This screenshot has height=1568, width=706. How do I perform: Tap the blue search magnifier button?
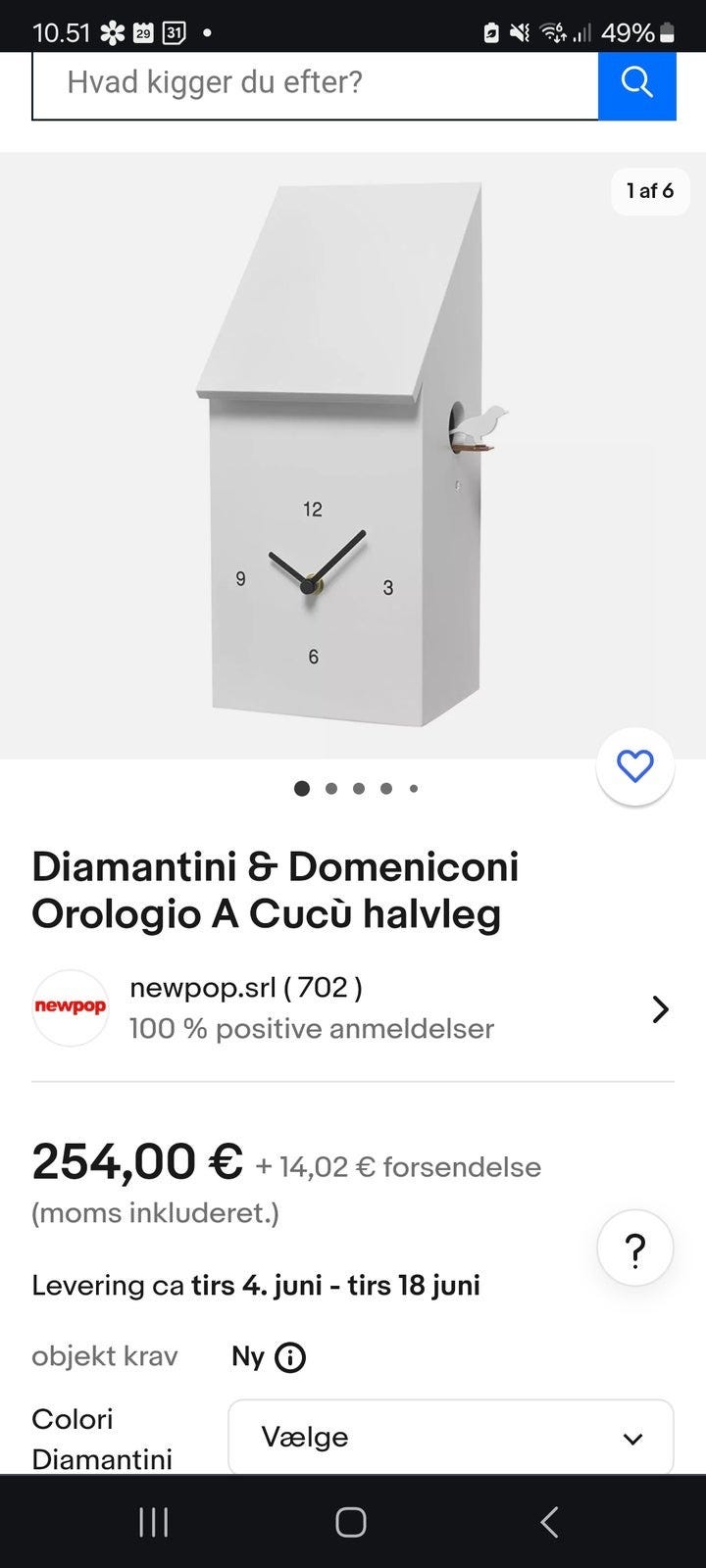(x=637, y=83)
